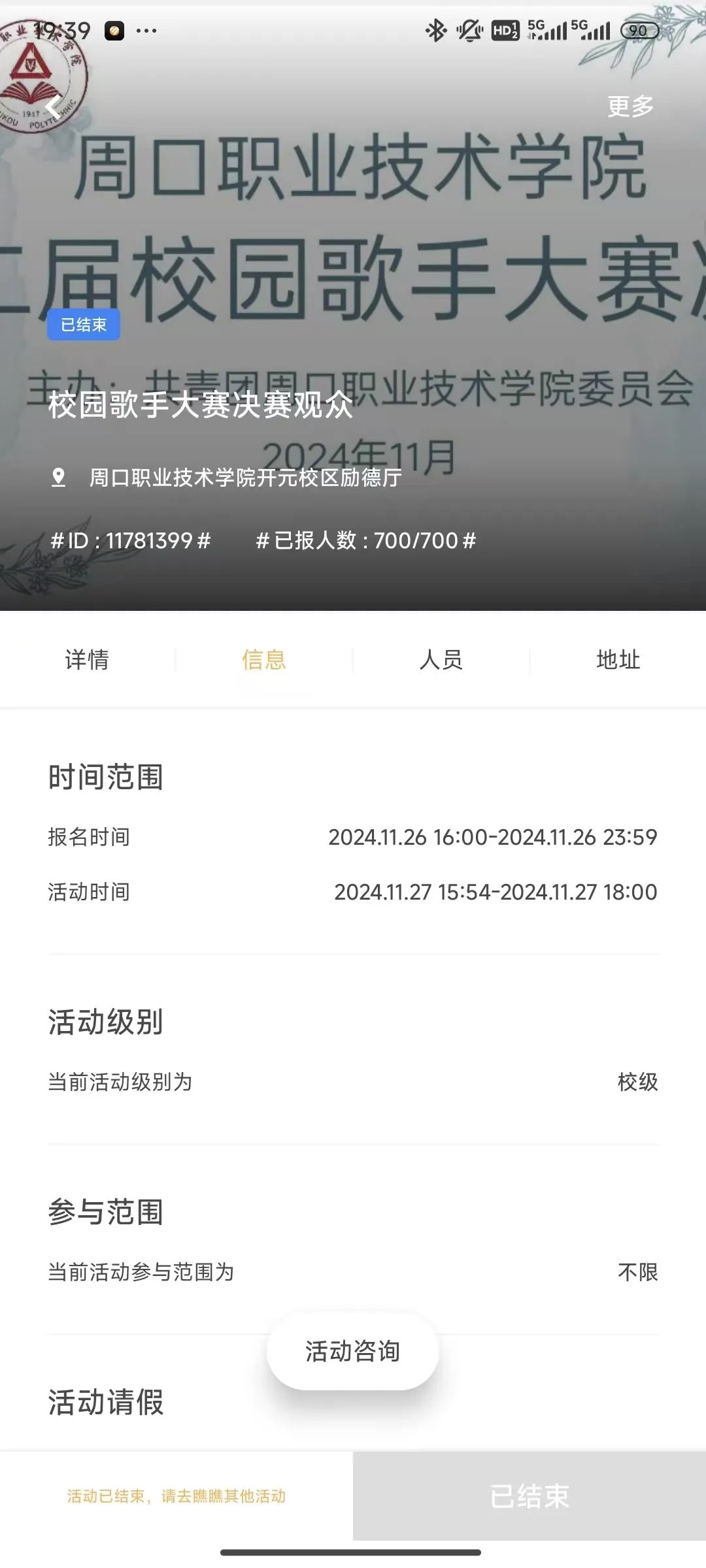Screen dimensions: 706x1568
Task: Open the 人员 tab
Action: pos(441,660)
